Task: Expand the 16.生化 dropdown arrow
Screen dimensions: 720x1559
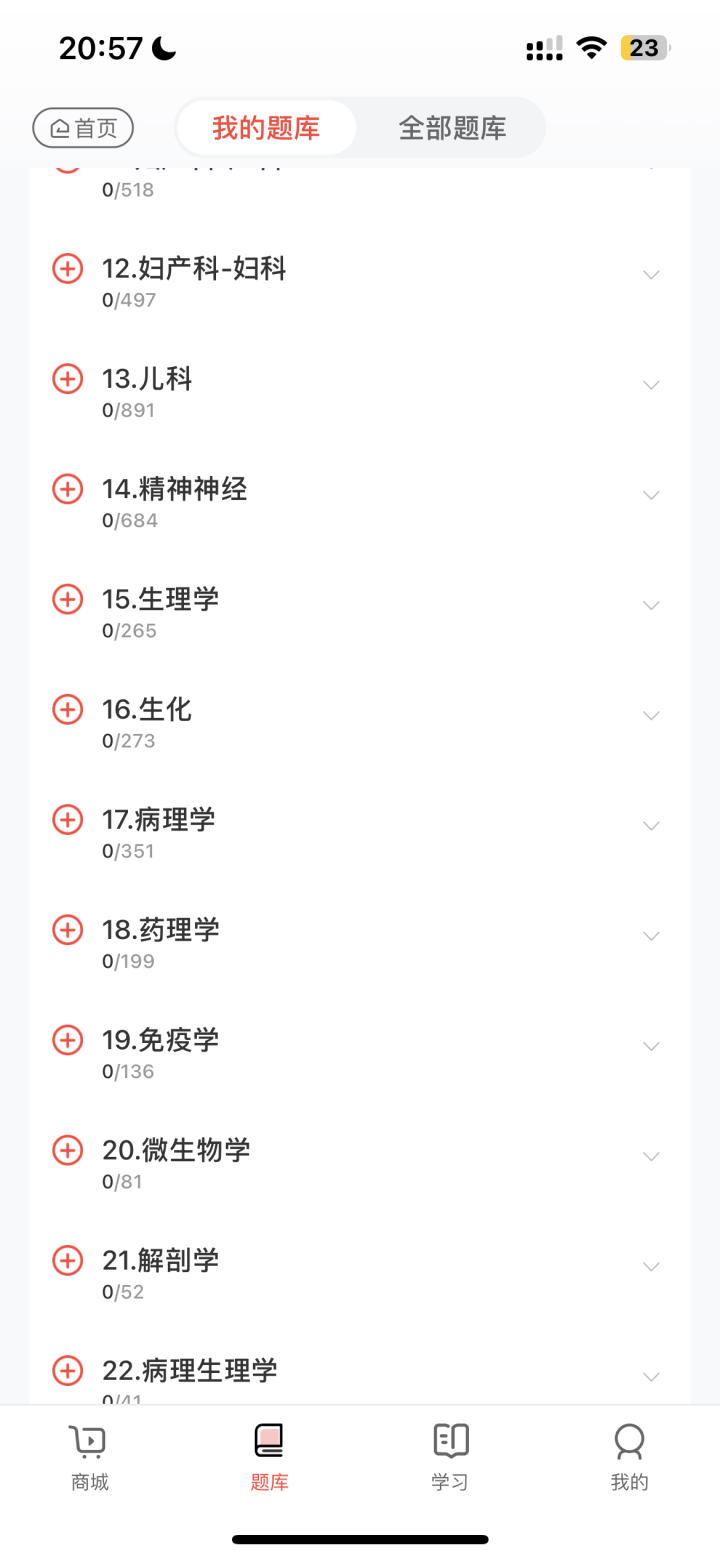Action: [x=651, y=715]
